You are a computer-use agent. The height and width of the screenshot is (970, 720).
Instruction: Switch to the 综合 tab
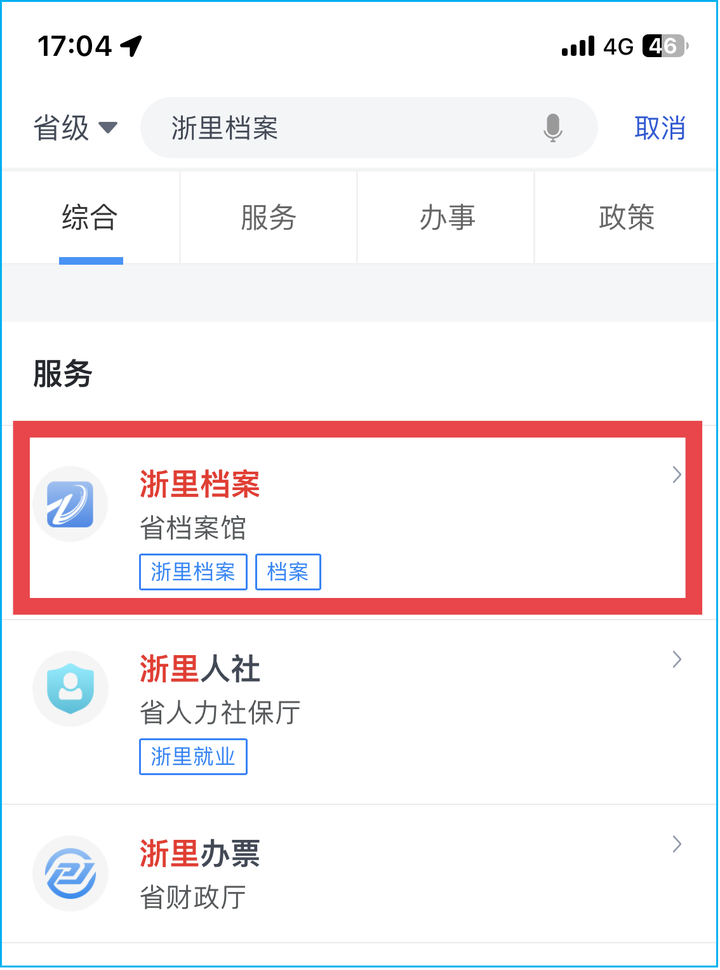pos(90,218)
